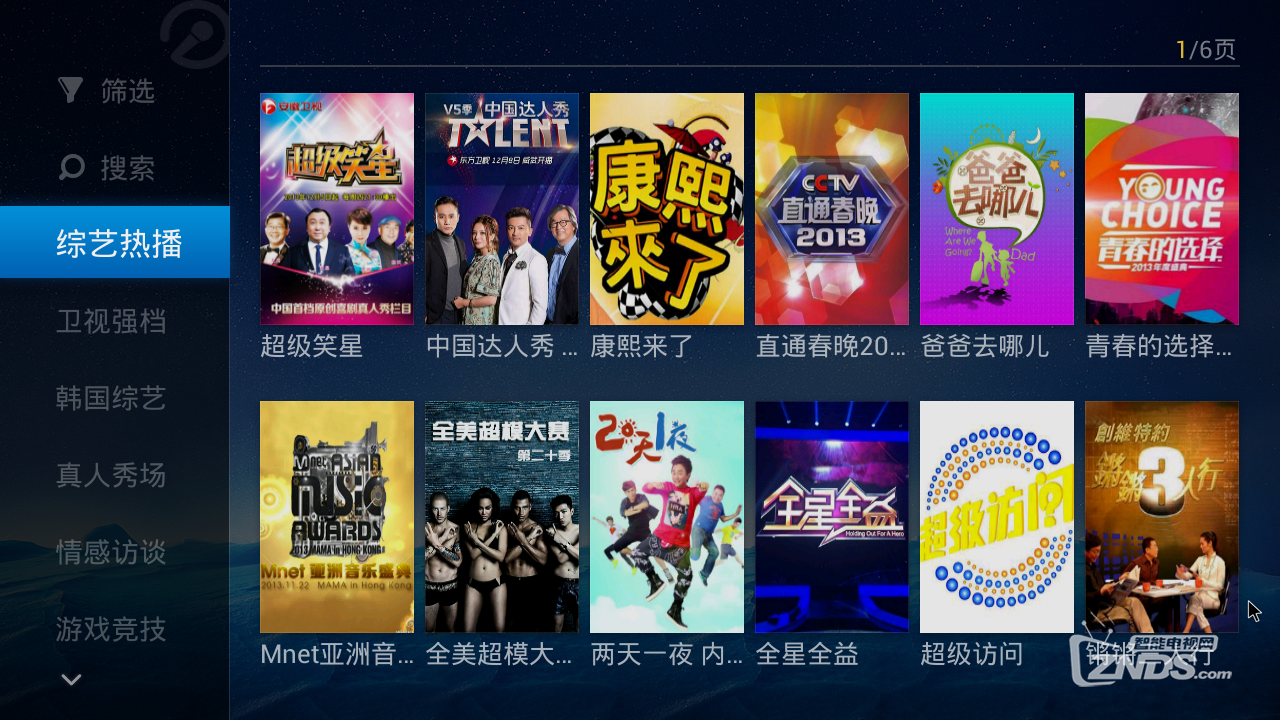The image size is (1280, 720).
Task: Select the 综艺热播 category
Action: [x=115, y=243]
